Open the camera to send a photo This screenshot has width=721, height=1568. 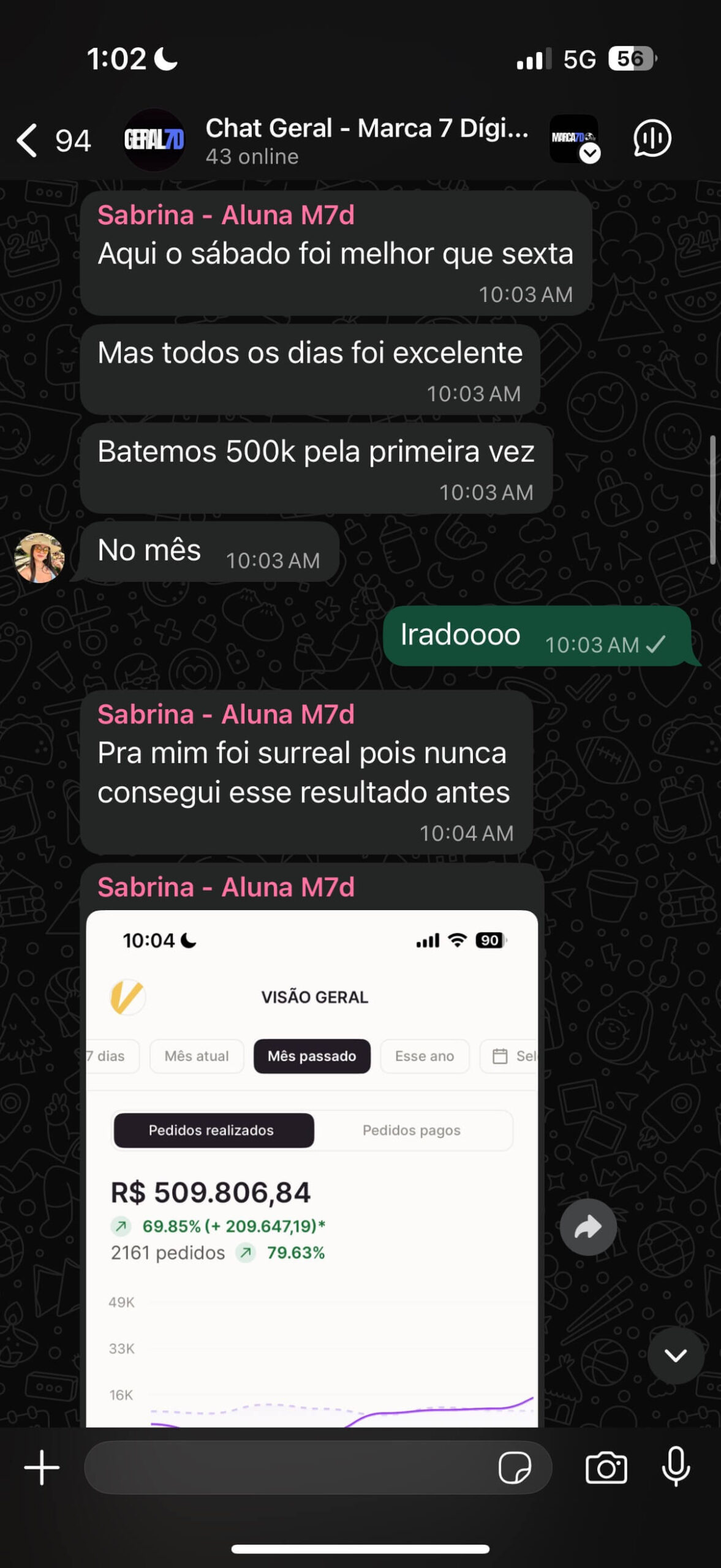coord(606,1468)
